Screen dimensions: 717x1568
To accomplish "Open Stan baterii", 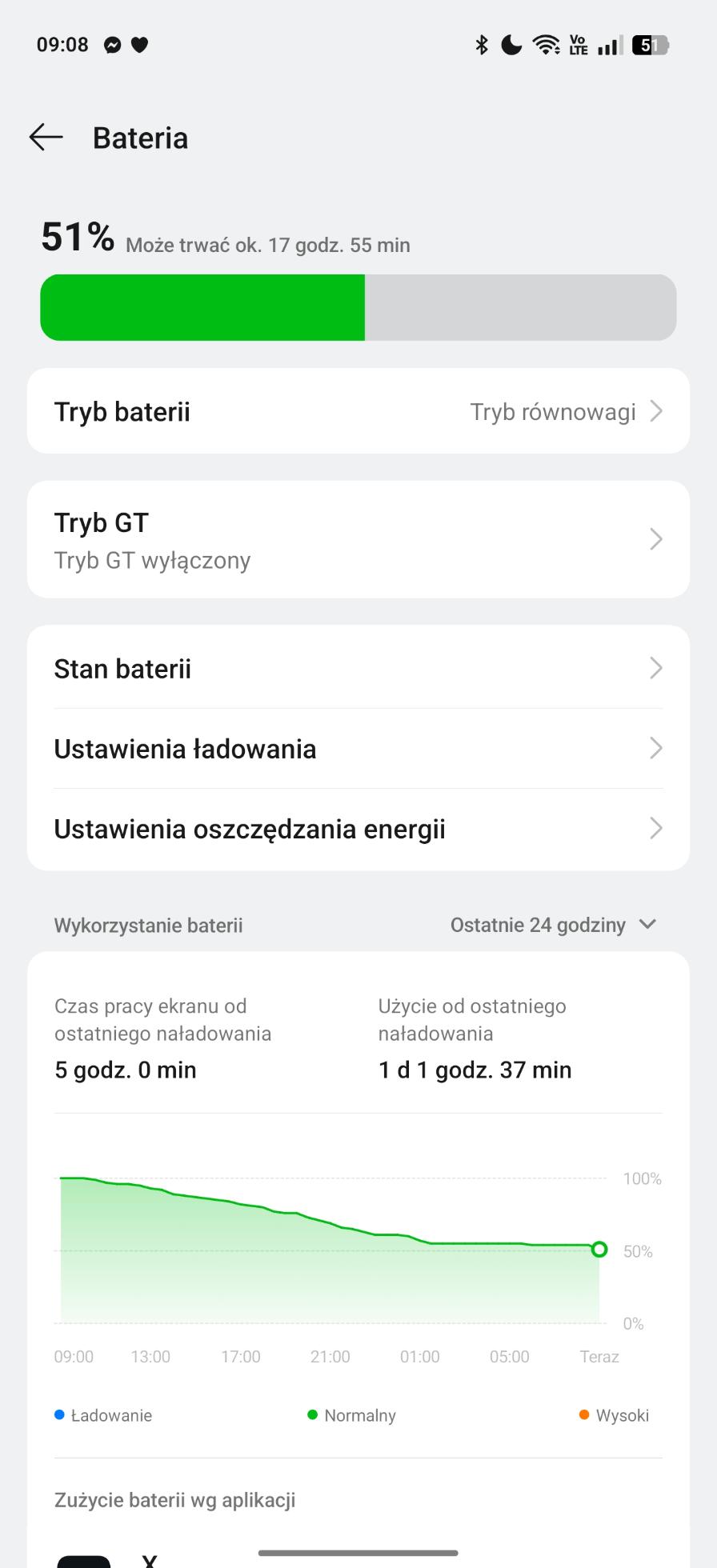I will pos(358,668).
